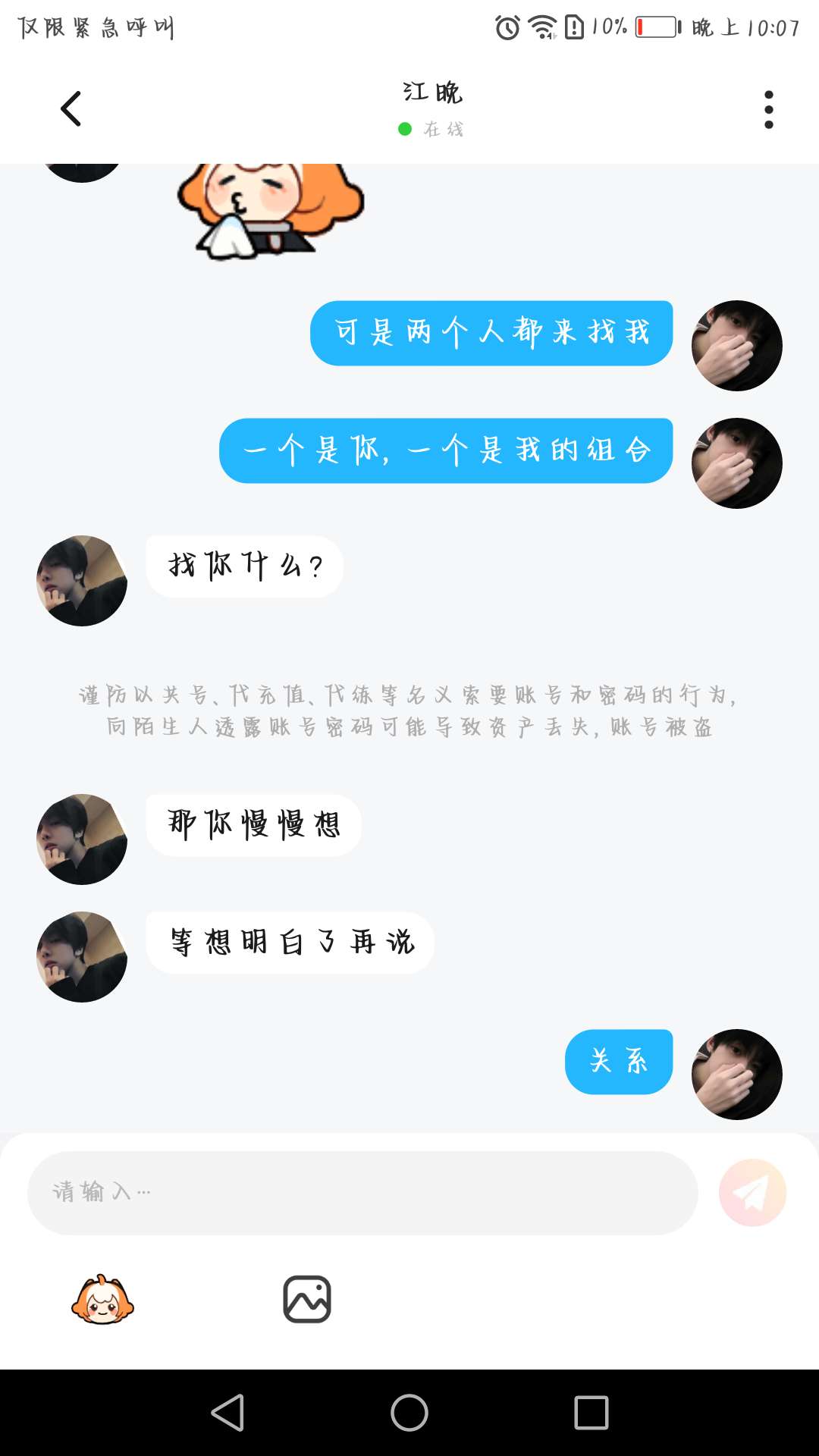Go back from the 江晚 chat

click(x=71, y=109)
